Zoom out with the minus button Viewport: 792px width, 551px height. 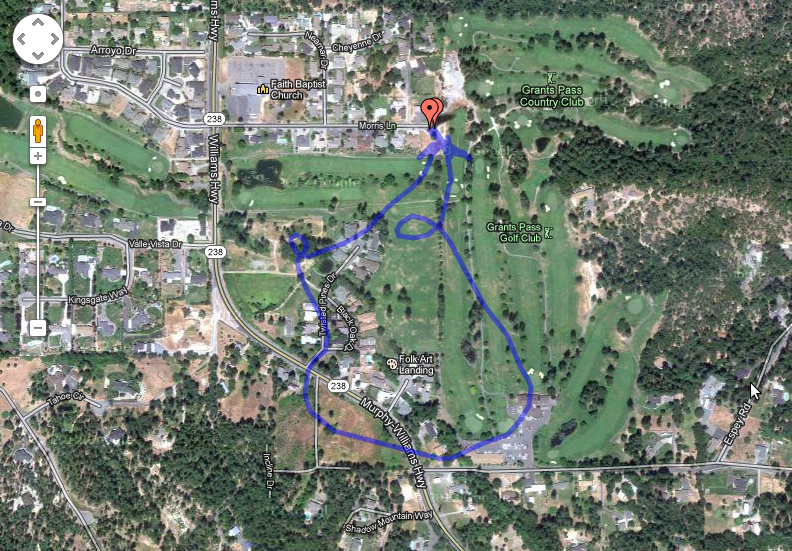pos(38,328)
